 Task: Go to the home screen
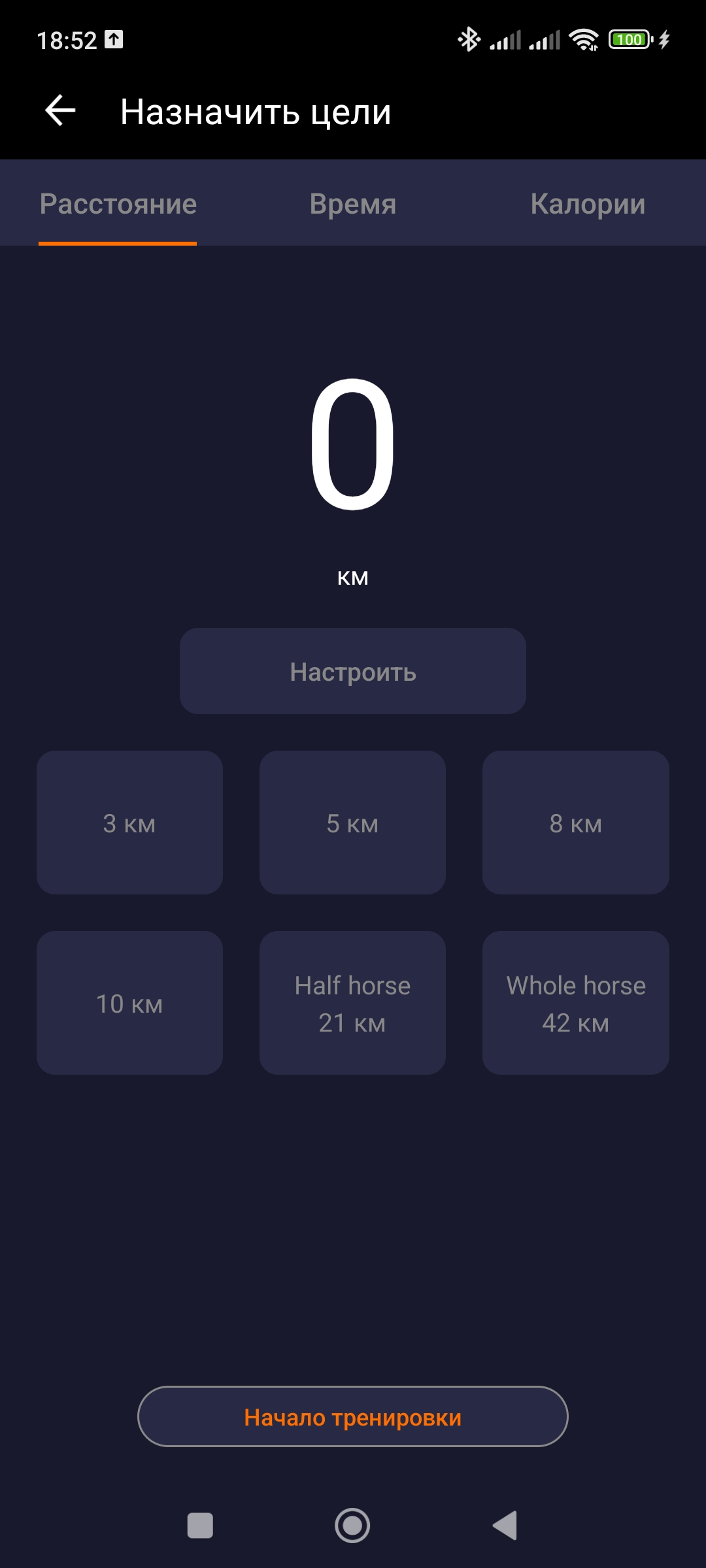pyautogui.click(x=352, y=1526)
